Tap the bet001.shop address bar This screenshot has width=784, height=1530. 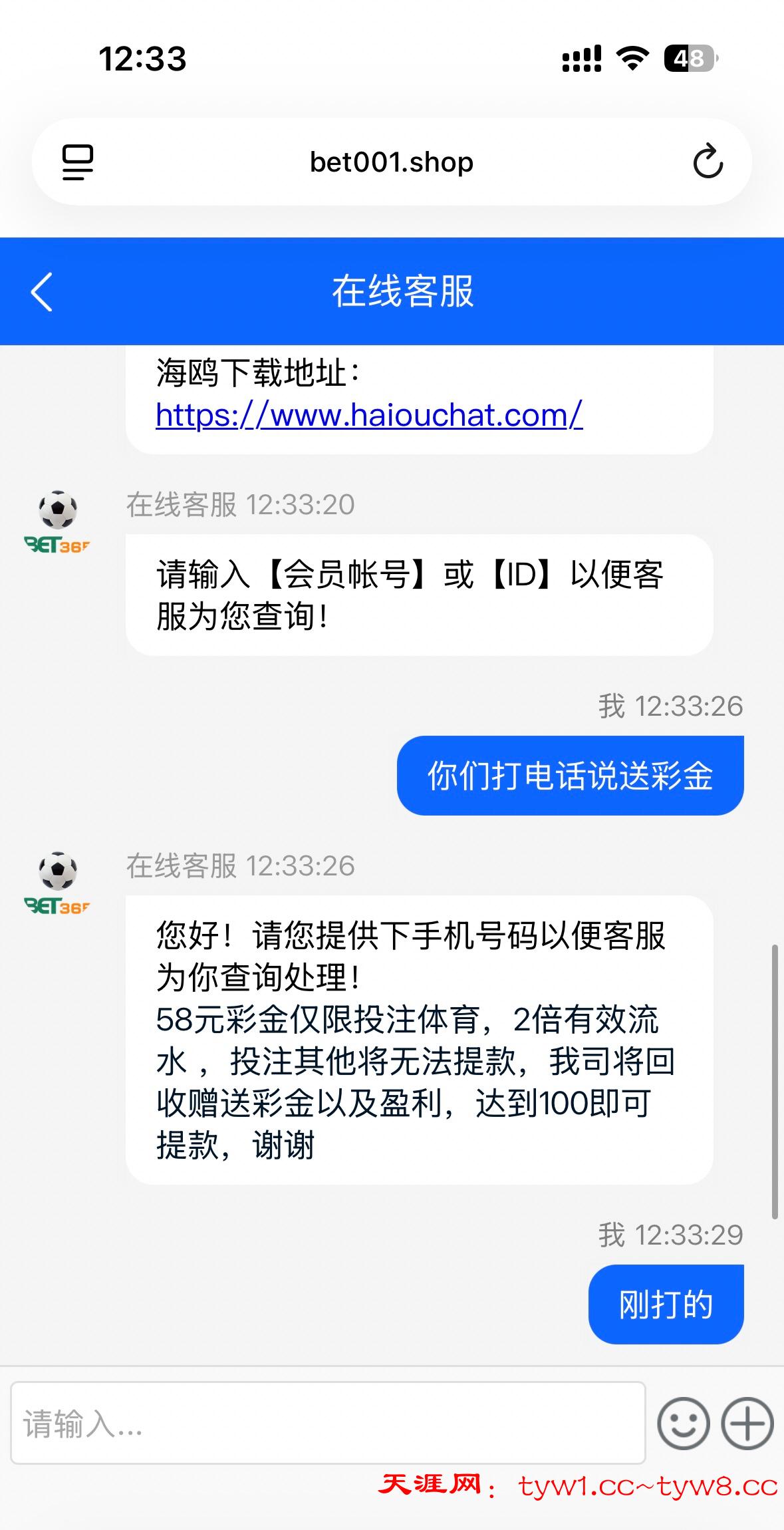tap(391, 162)
